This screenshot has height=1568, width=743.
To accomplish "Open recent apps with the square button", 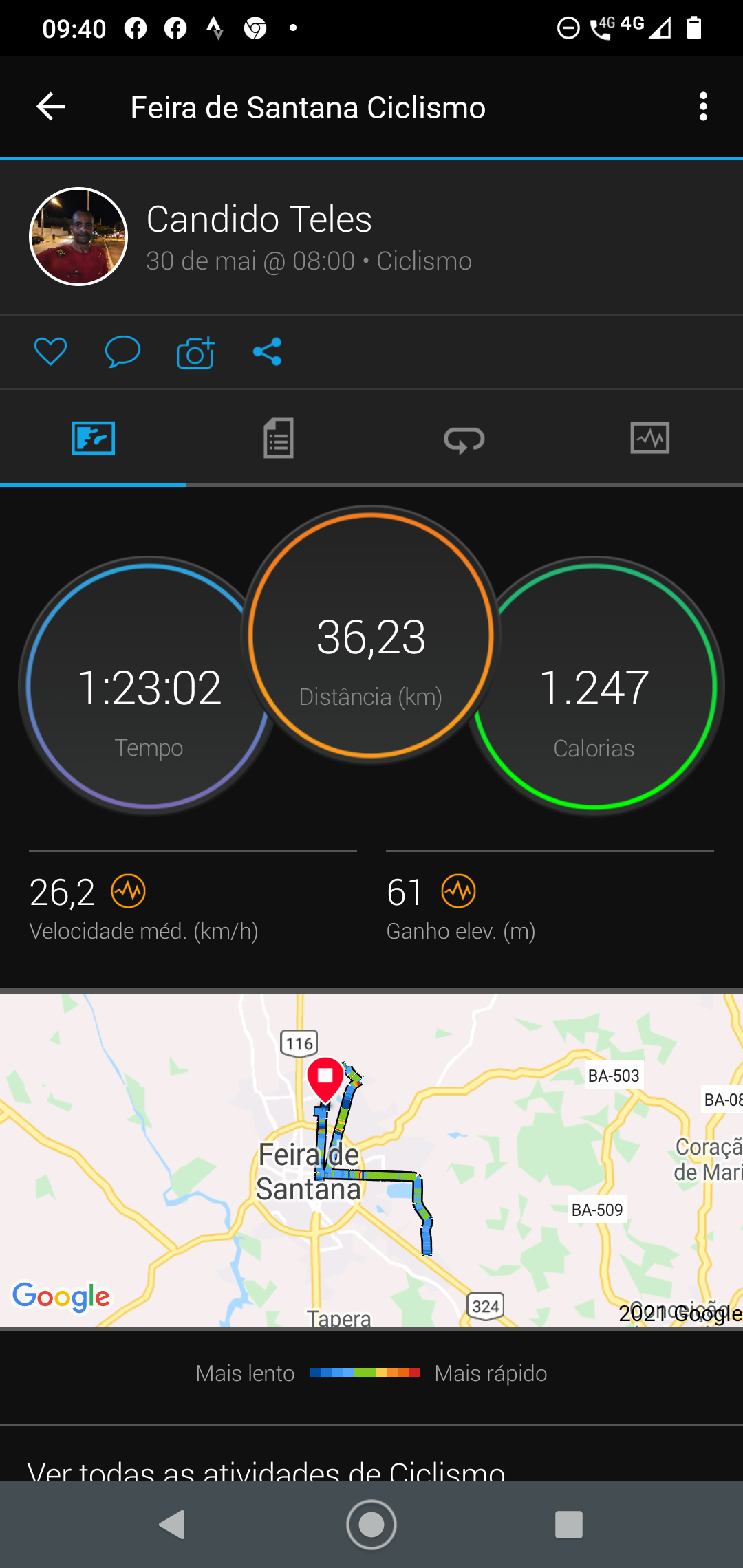I will click(x=569, y=1525).
